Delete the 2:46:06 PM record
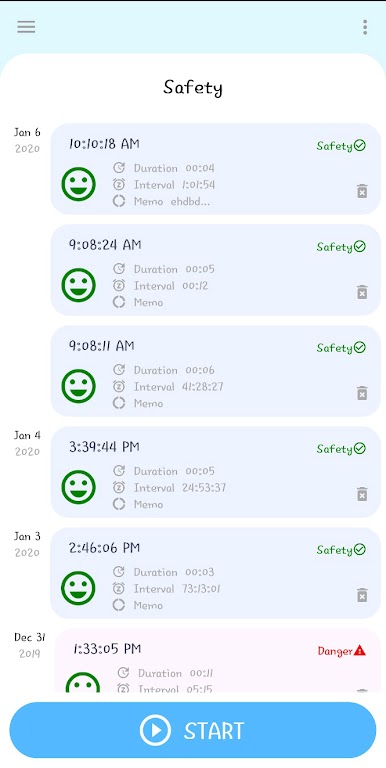The width and height of the screenshot is (386, 768). 362,595
